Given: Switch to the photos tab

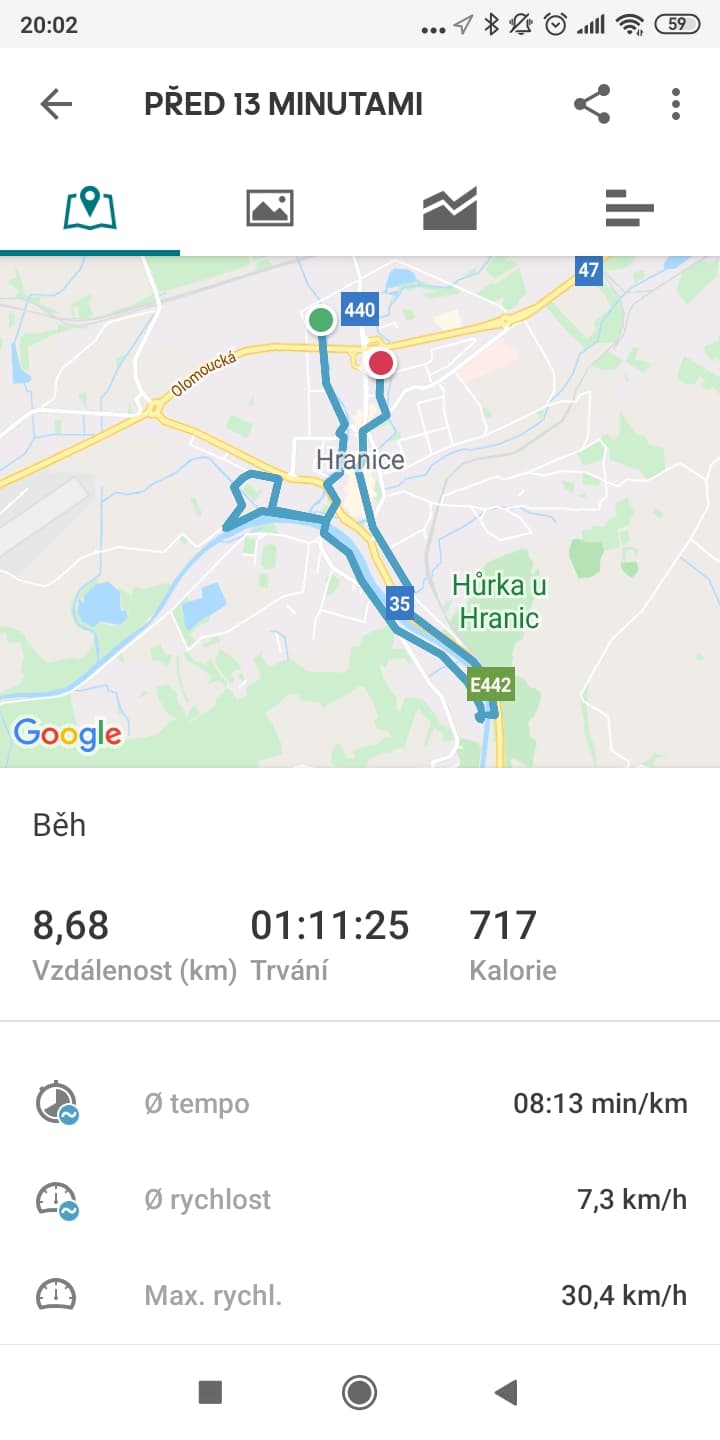Looking at the screenshot, I should (x=270, y=208).
